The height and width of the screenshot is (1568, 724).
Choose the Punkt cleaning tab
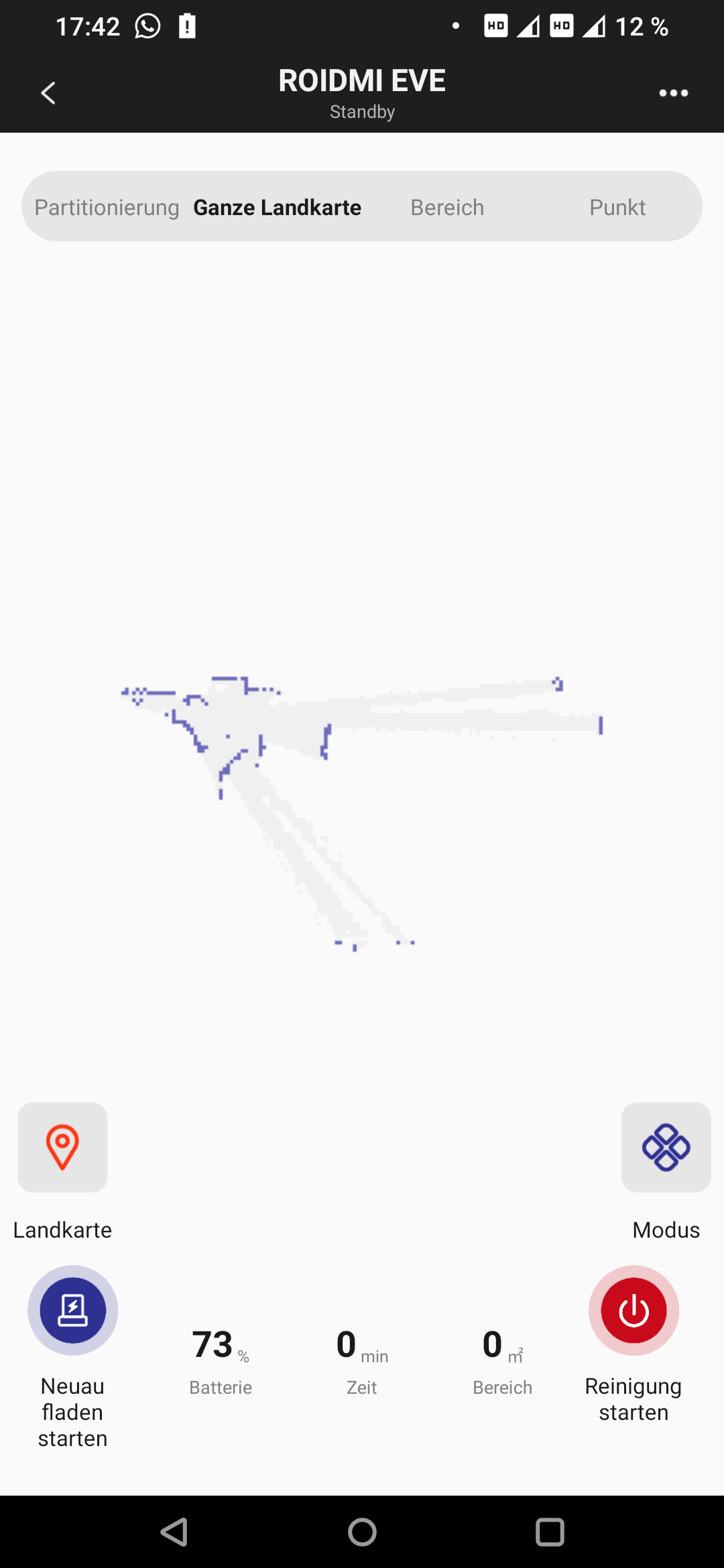617,207
